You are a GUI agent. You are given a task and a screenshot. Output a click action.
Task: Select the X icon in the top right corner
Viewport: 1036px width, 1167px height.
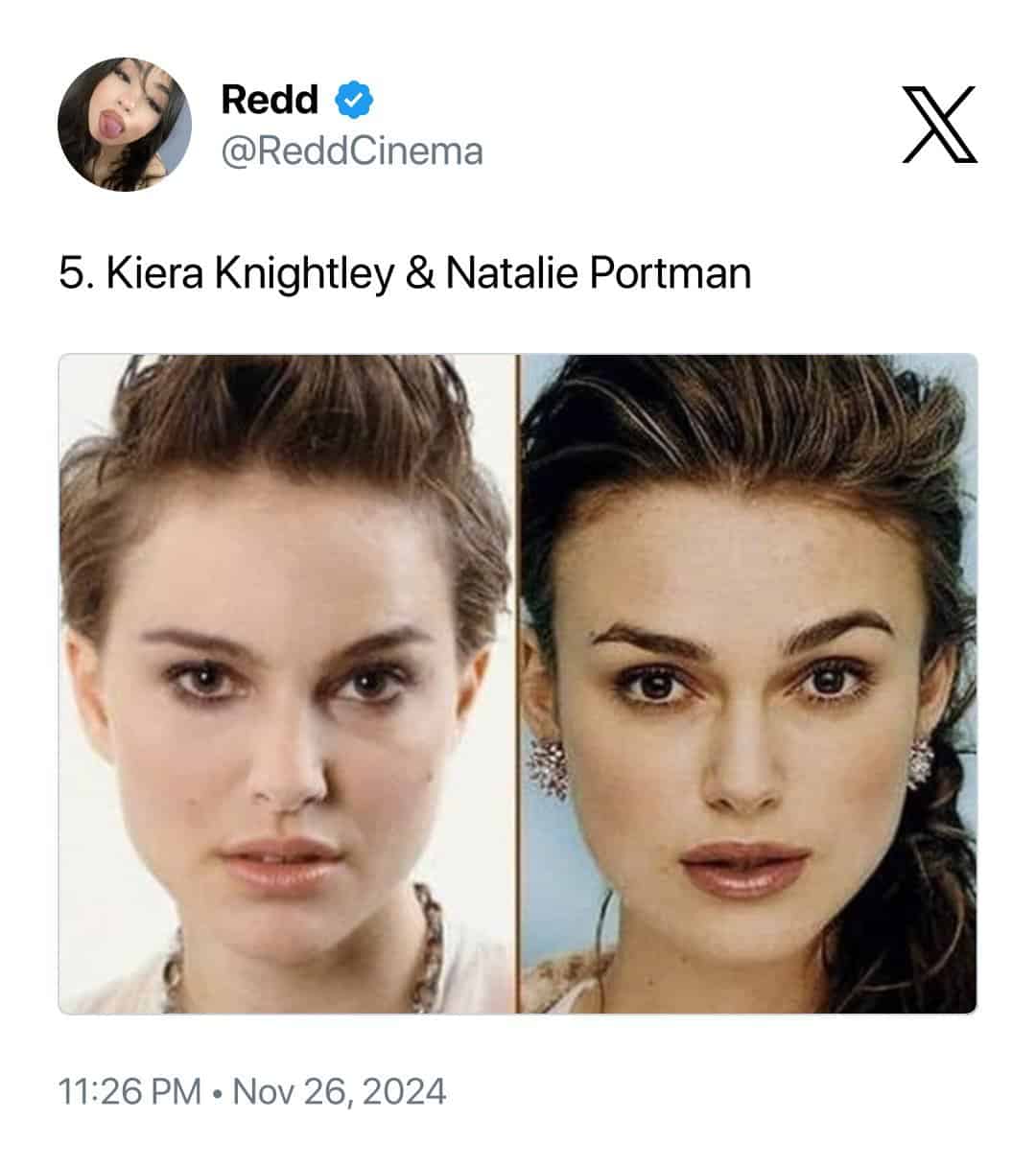pyautogui.click(x=940, y=126)
